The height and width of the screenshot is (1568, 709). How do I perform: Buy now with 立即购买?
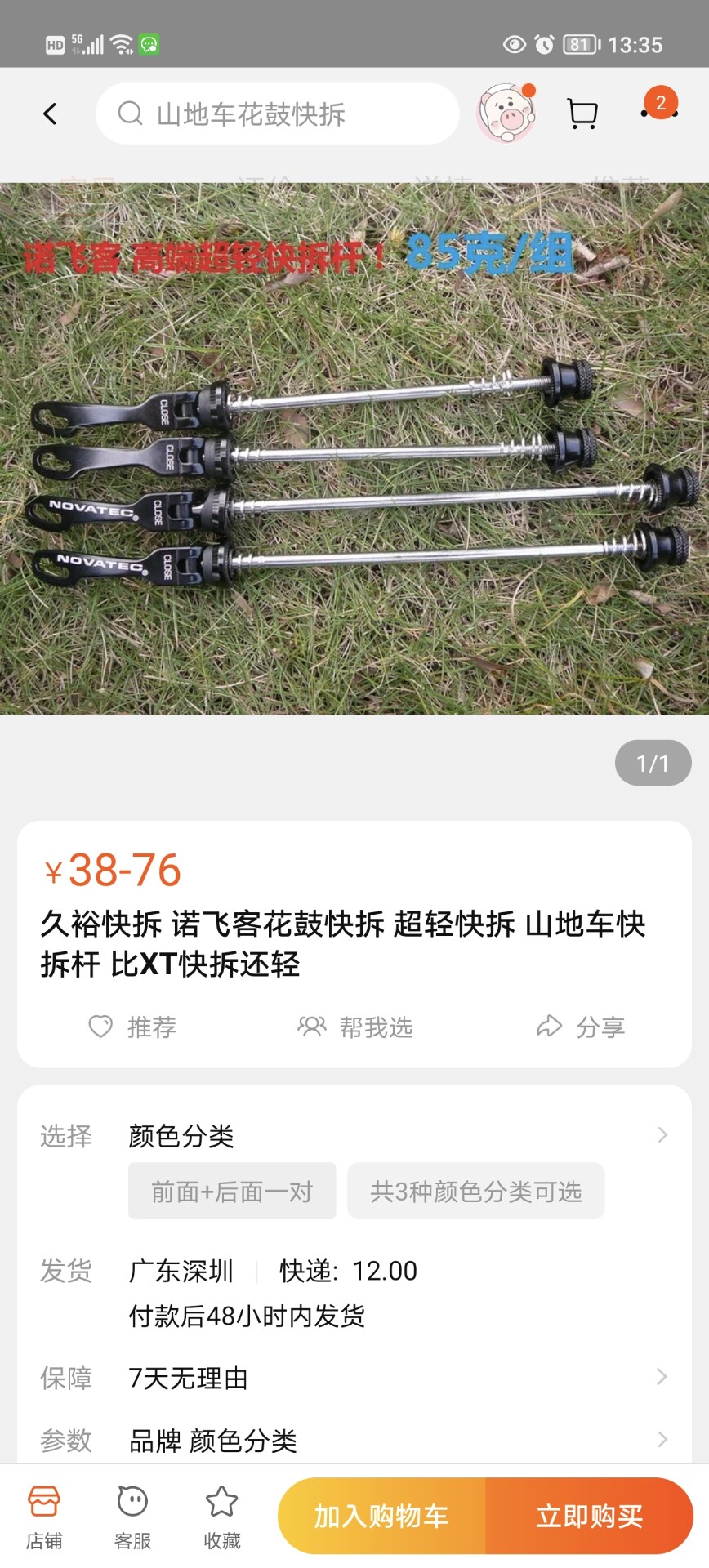(x=589, y=1516)
